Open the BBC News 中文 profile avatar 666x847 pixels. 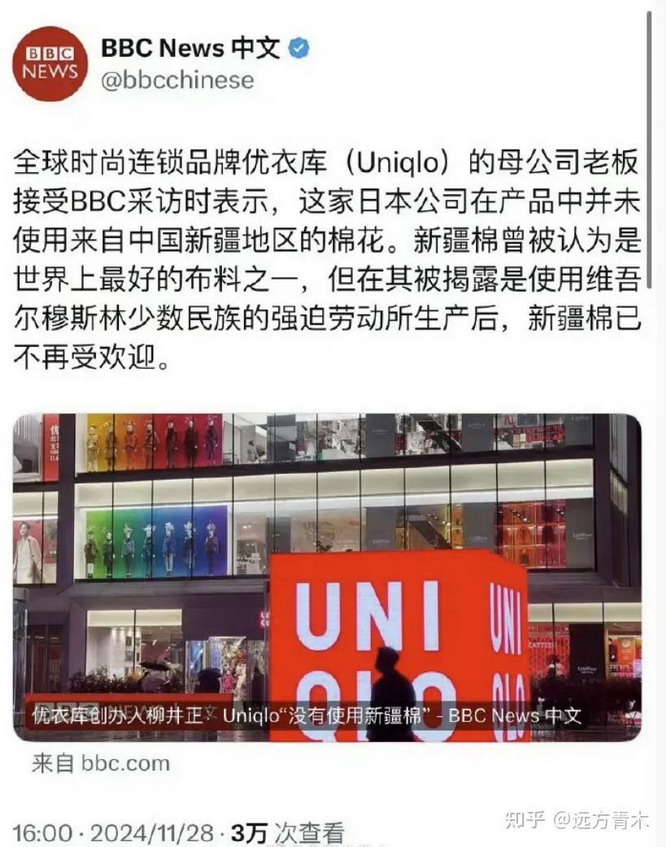tap(50, 63)
